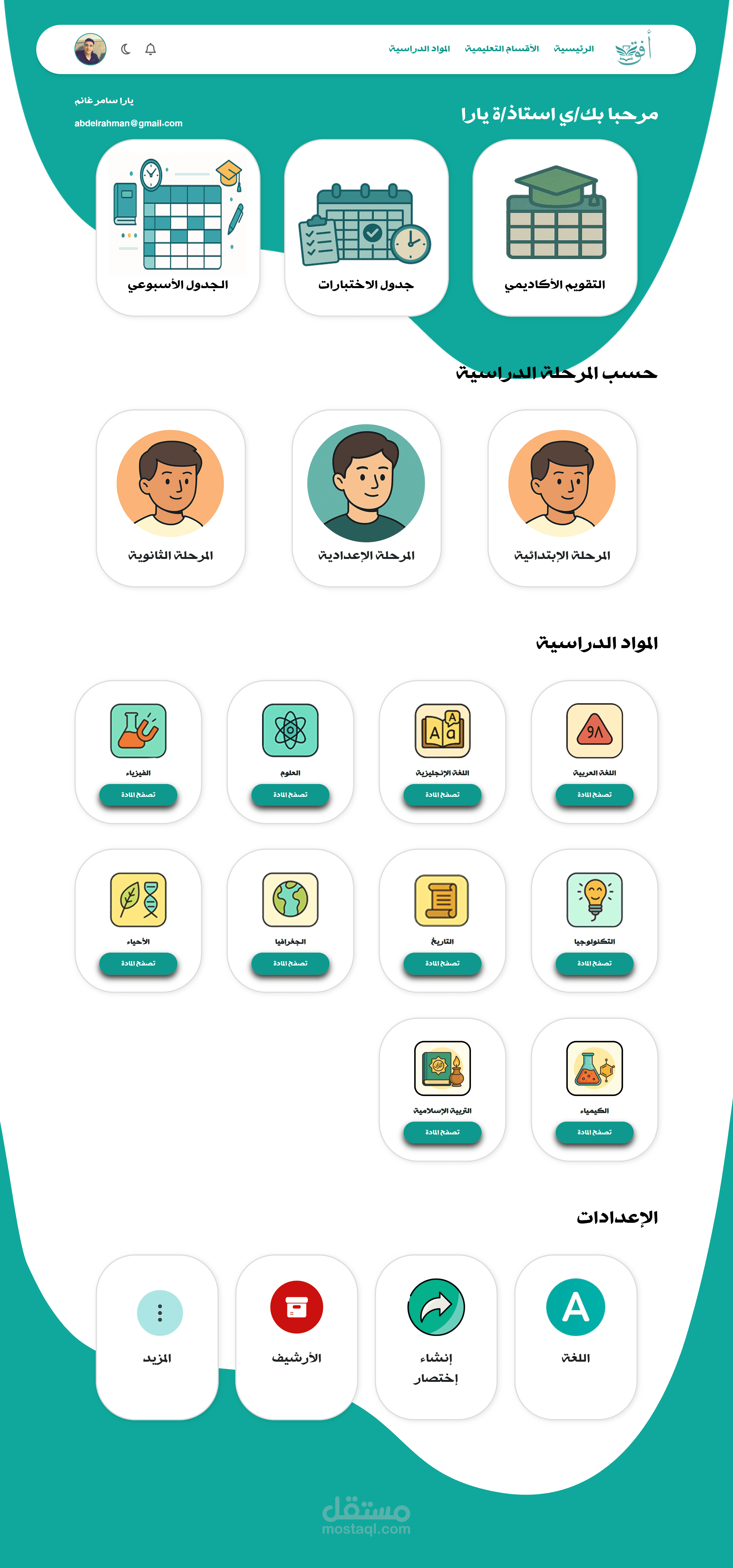
Task: Tap تصفح المادة under اللغة العربية
Action: (594, 794)
